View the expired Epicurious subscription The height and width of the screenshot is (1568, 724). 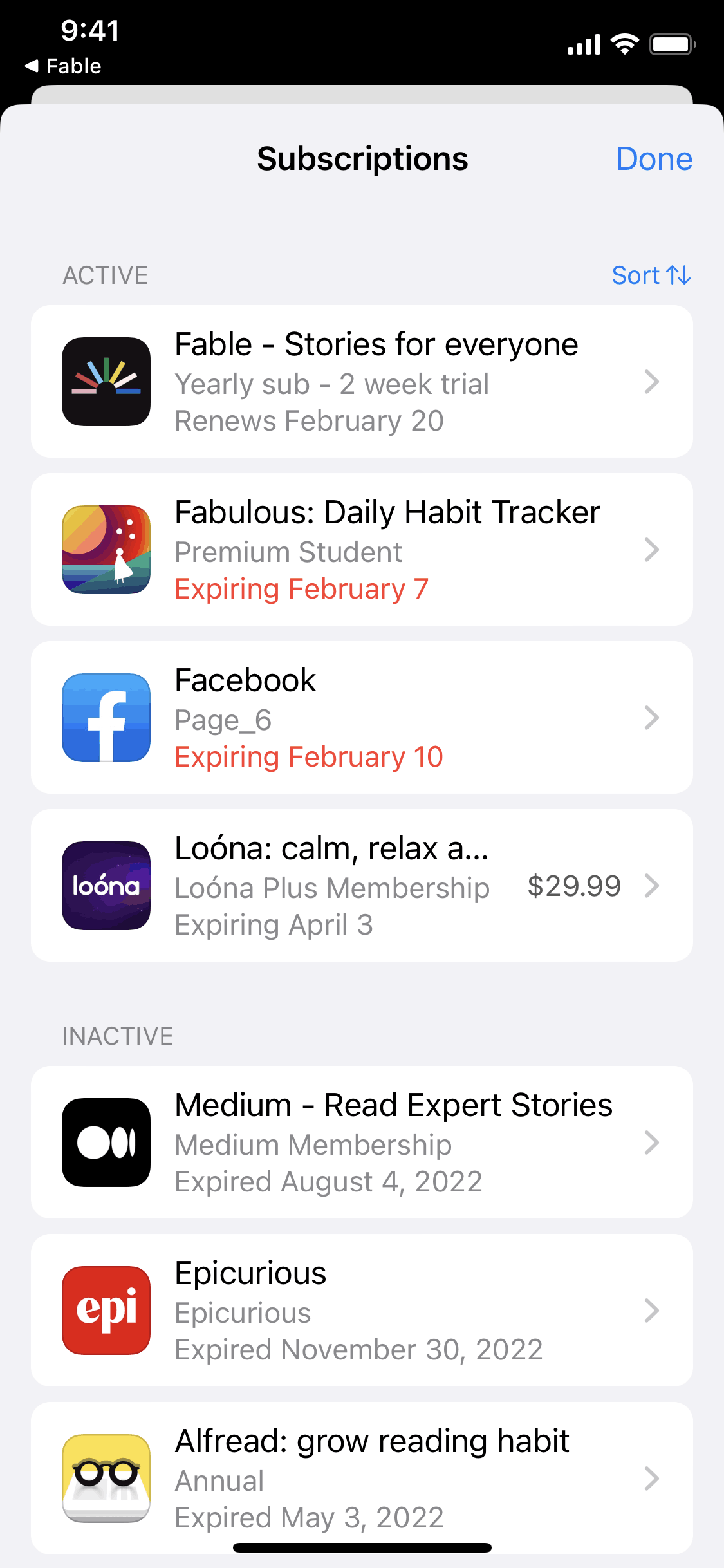click(x=362, y=1311)
